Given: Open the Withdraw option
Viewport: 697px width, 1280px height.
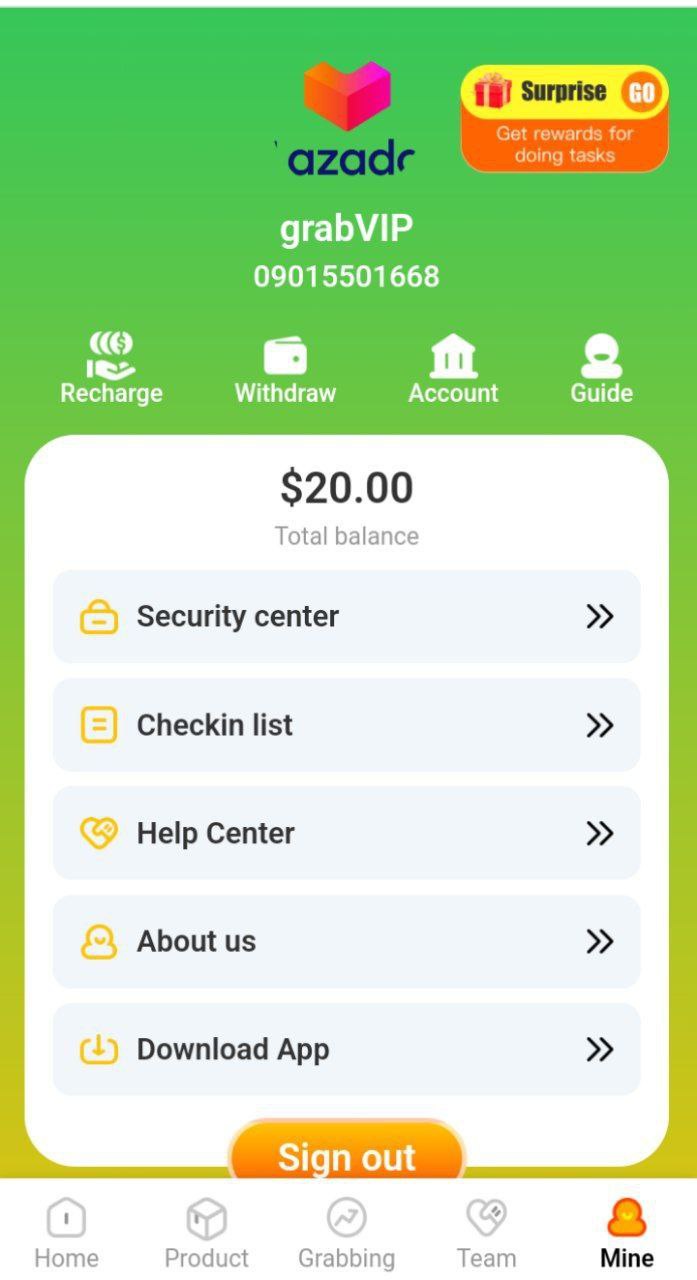Looking at the screenshot, I should [285, 369].
